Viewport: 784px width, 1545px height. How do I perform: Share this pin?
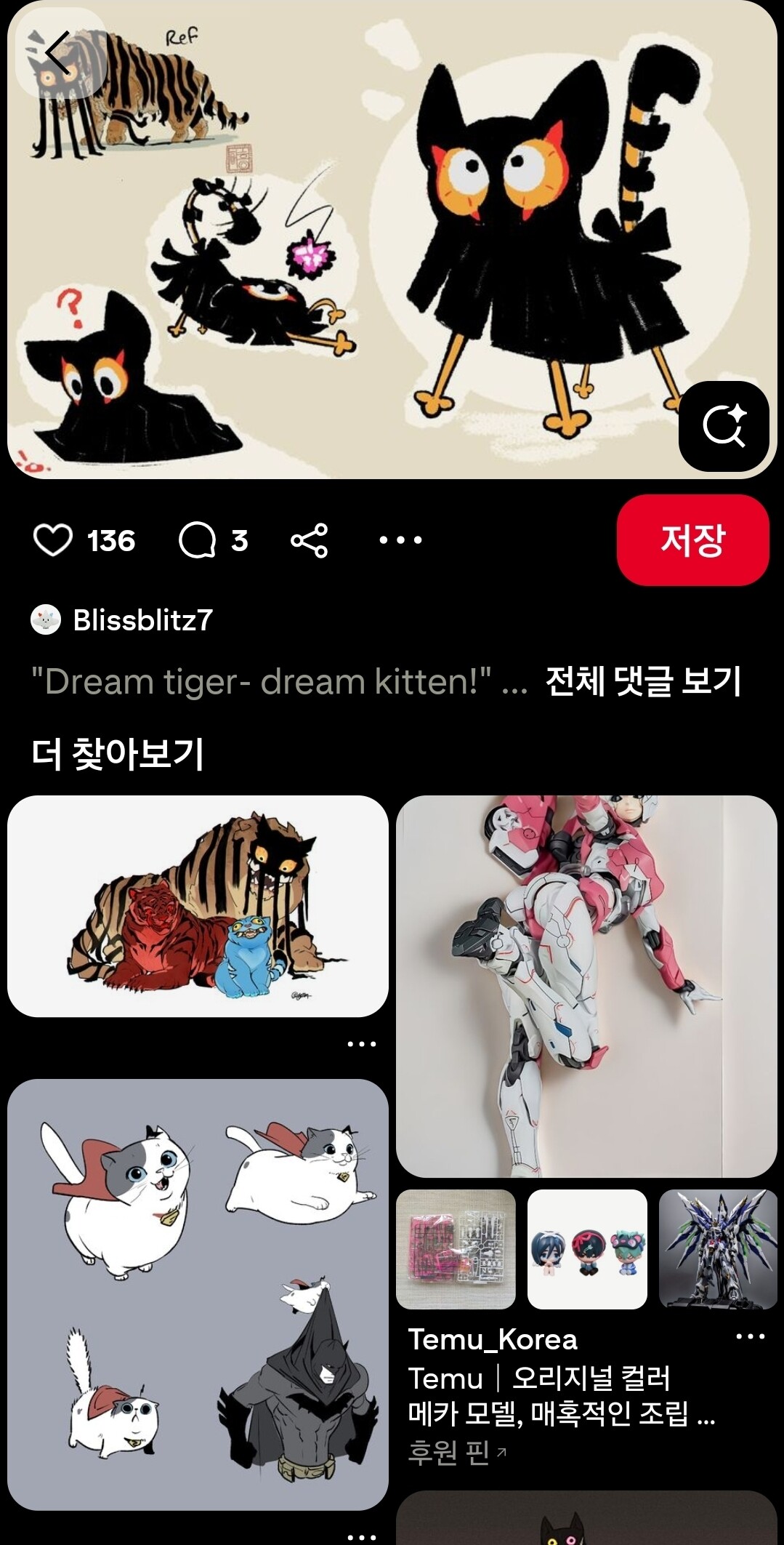coord(310,540)
